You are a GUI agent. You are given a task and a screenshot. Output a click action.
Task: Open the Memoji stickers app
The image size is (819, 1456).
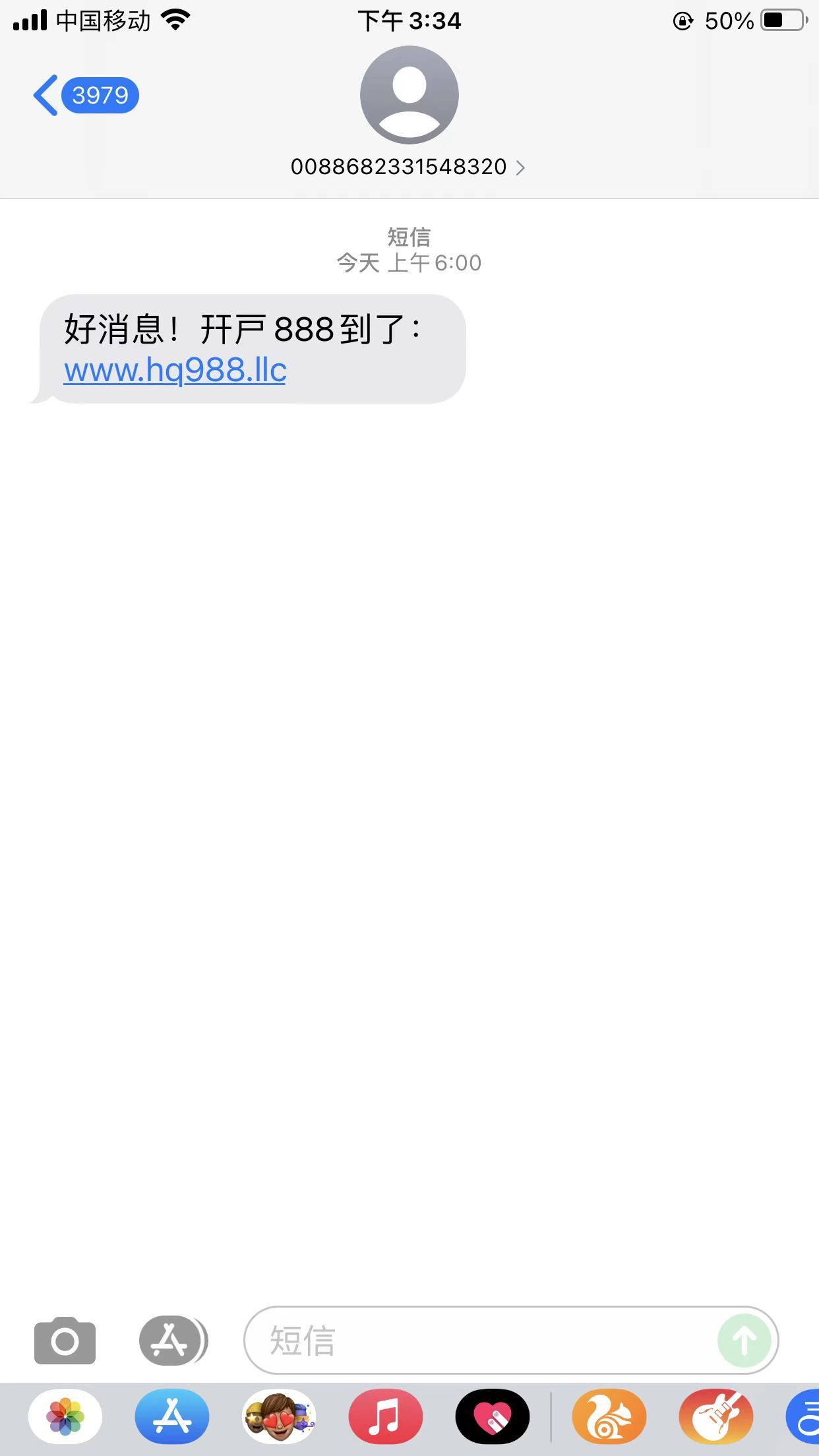point(279,1416)
